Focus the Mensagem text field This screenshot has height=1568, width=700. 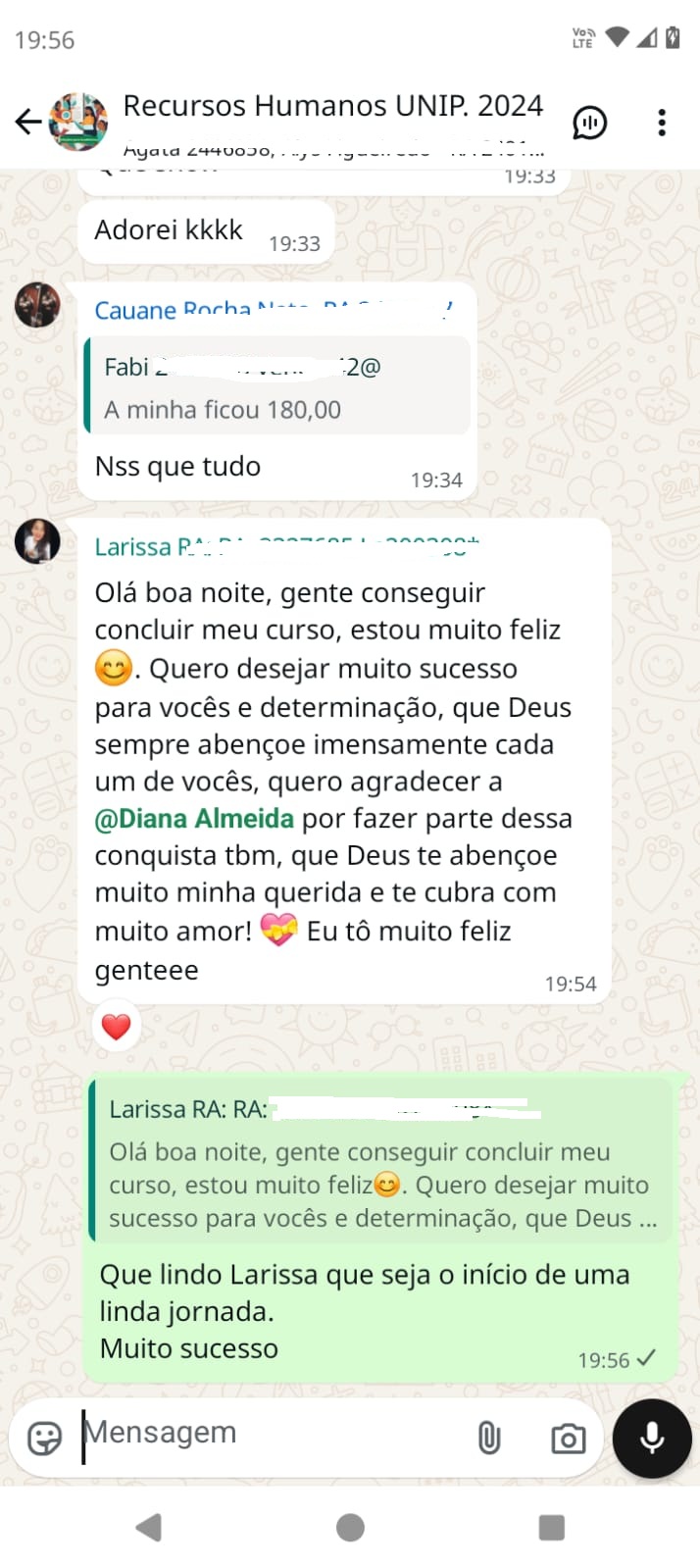[x=265, y=1434]
